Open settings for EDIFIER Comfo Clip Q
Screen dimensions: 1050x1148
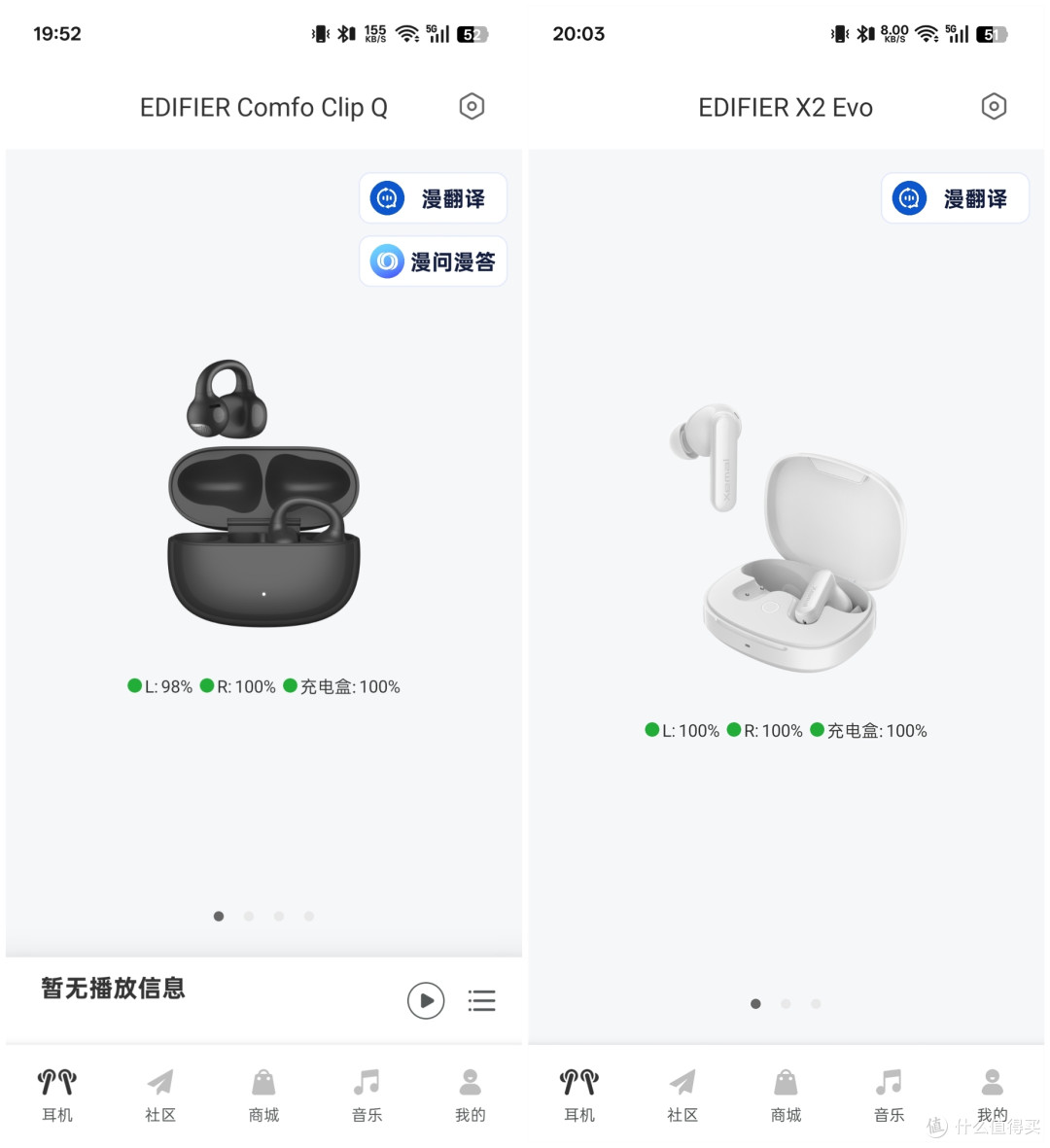pos(472,107)
